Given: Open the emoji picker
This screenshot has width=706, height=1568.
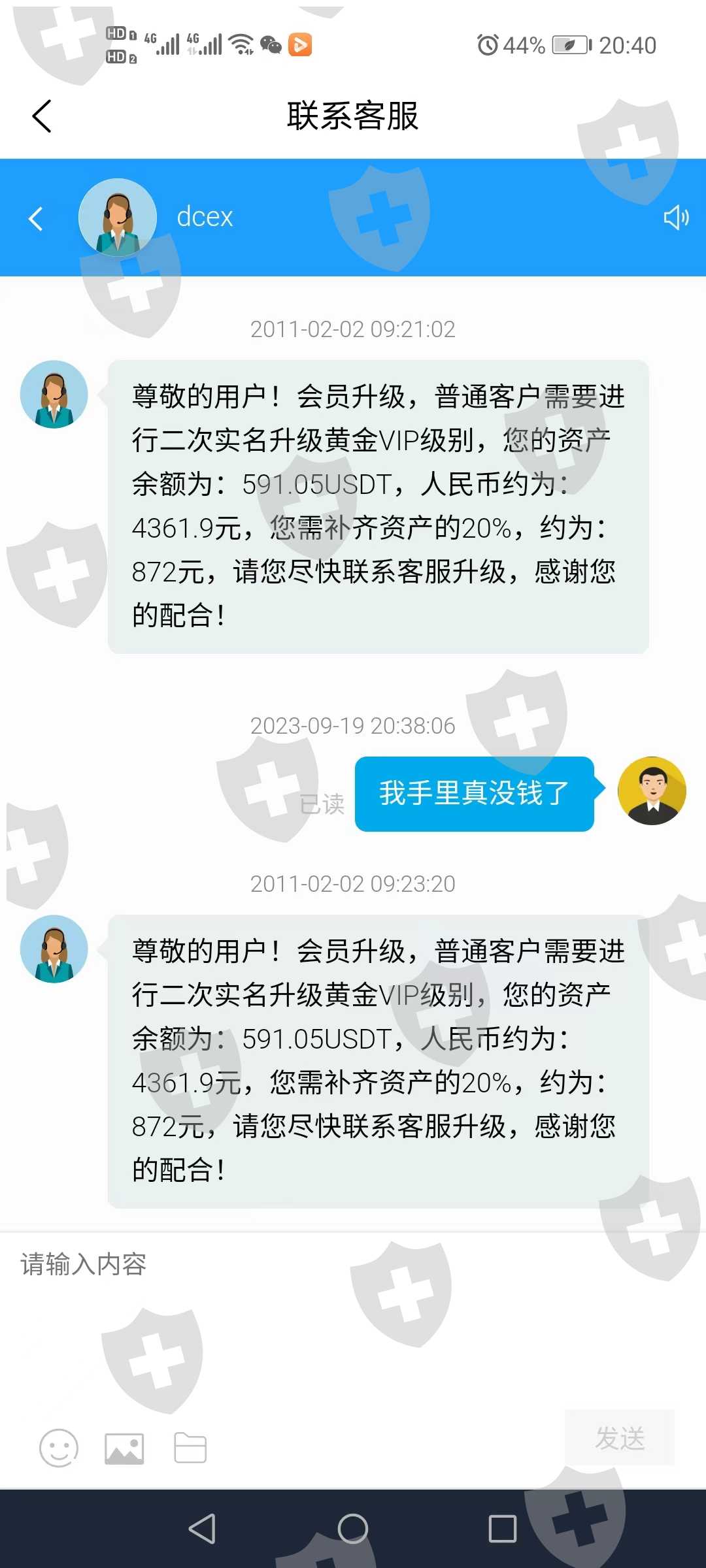Looking at the screenshot, I should pos(59,1448).
